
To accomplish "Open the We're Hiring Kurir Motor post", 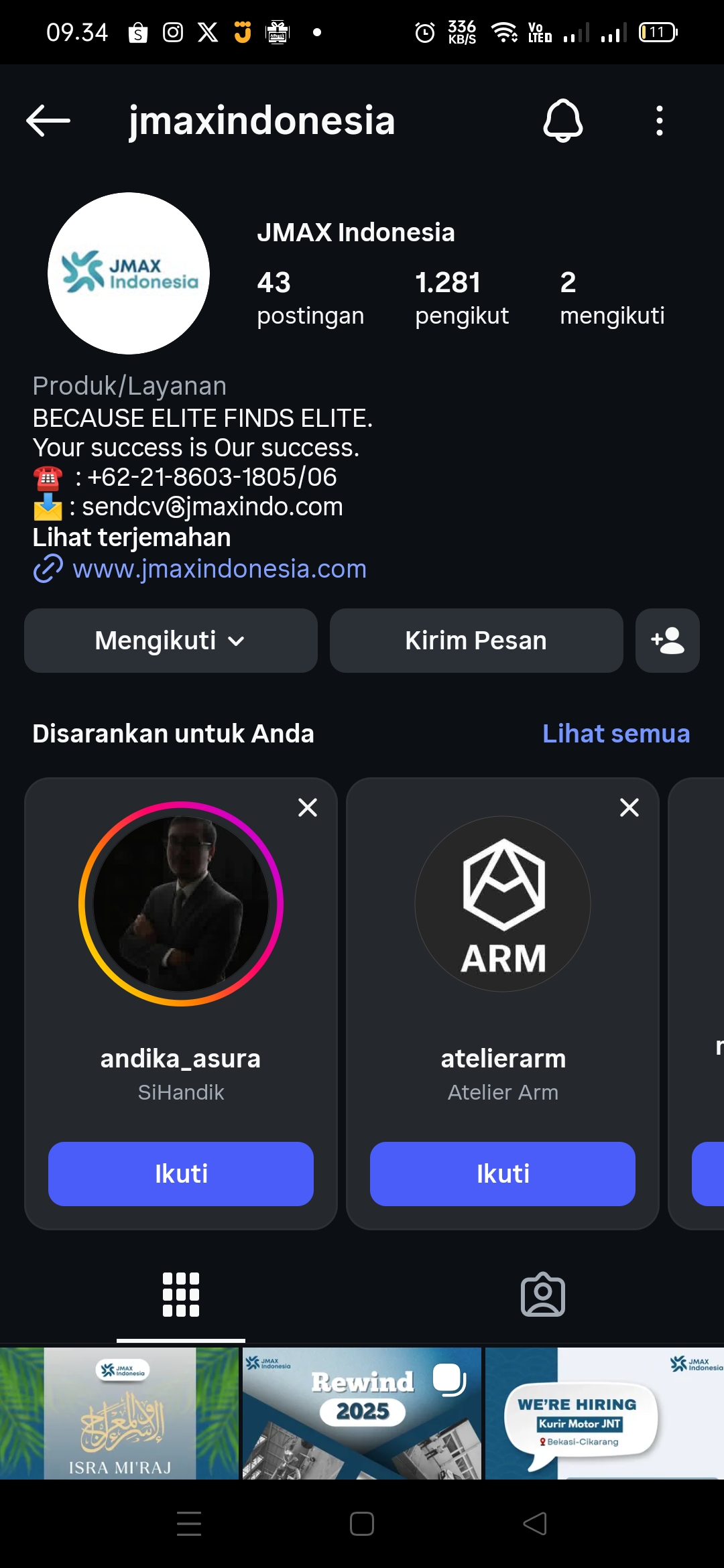I will click(x=603, y=1413).
